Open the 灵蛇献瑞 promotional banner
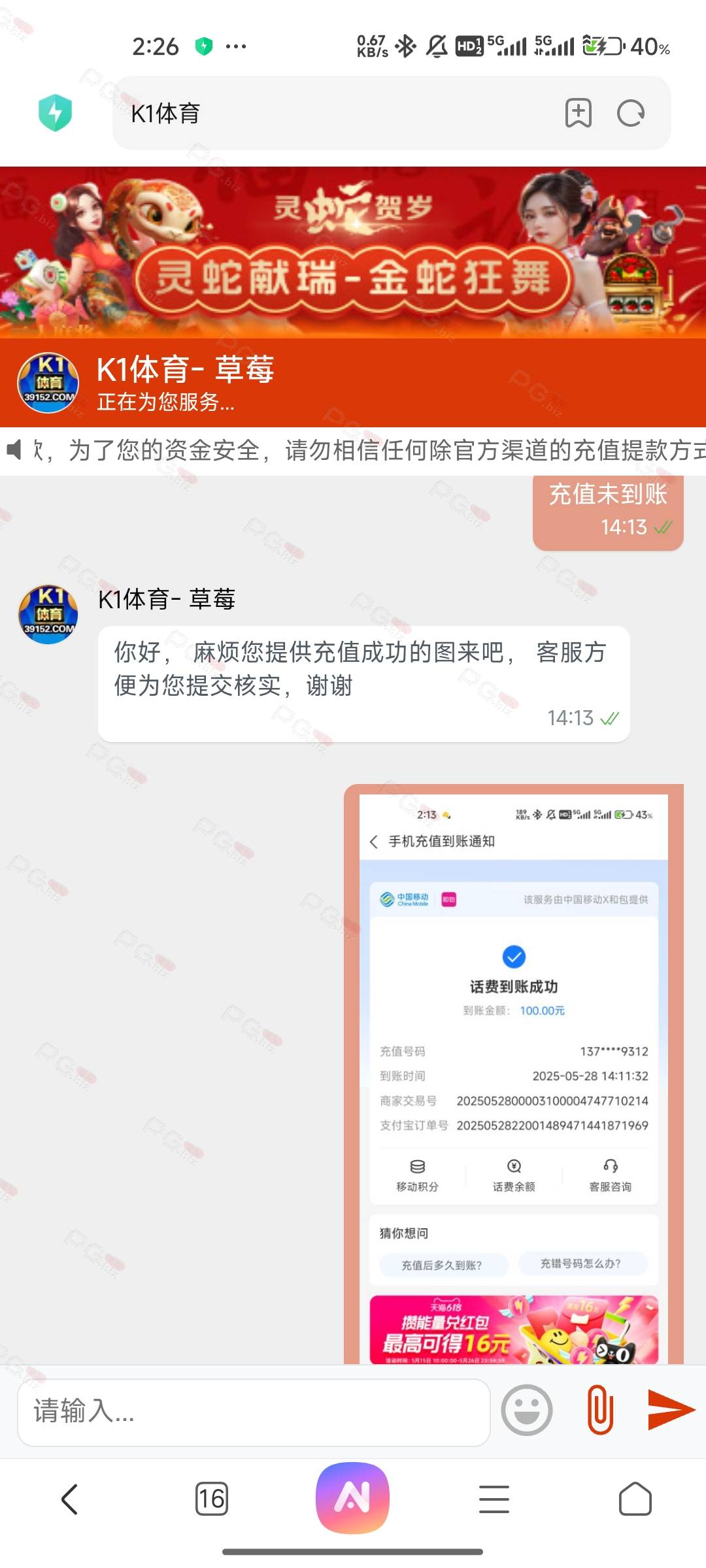The width and height of the screenshot is (706, 1568). [x=353, y=252]
